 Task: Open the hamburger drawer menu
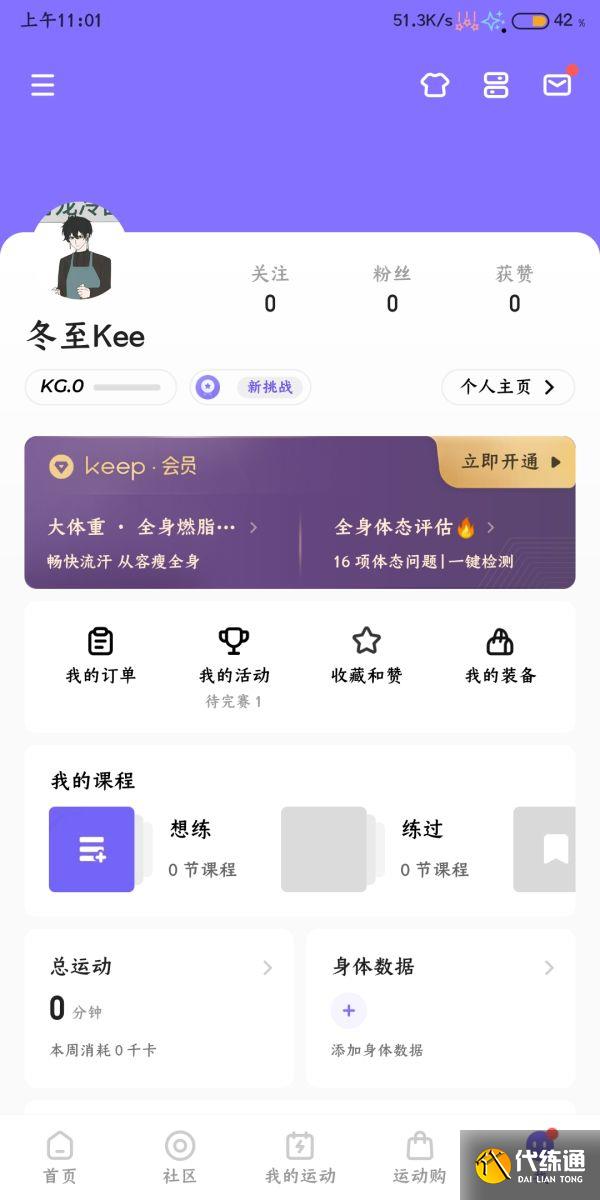pos(42,85)
